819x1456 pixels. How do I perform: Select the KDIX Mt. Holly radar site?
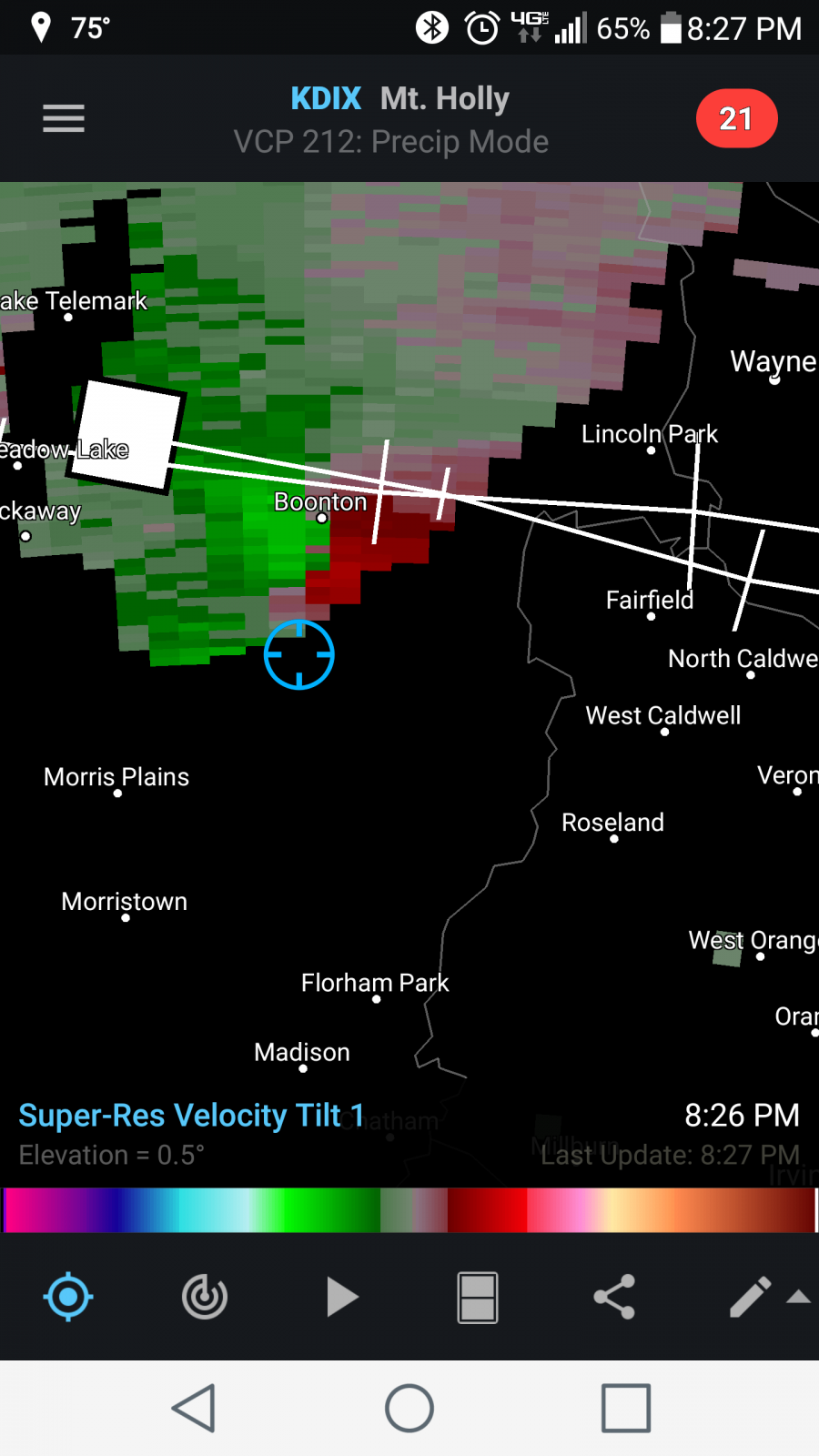[x=399, y=98]
